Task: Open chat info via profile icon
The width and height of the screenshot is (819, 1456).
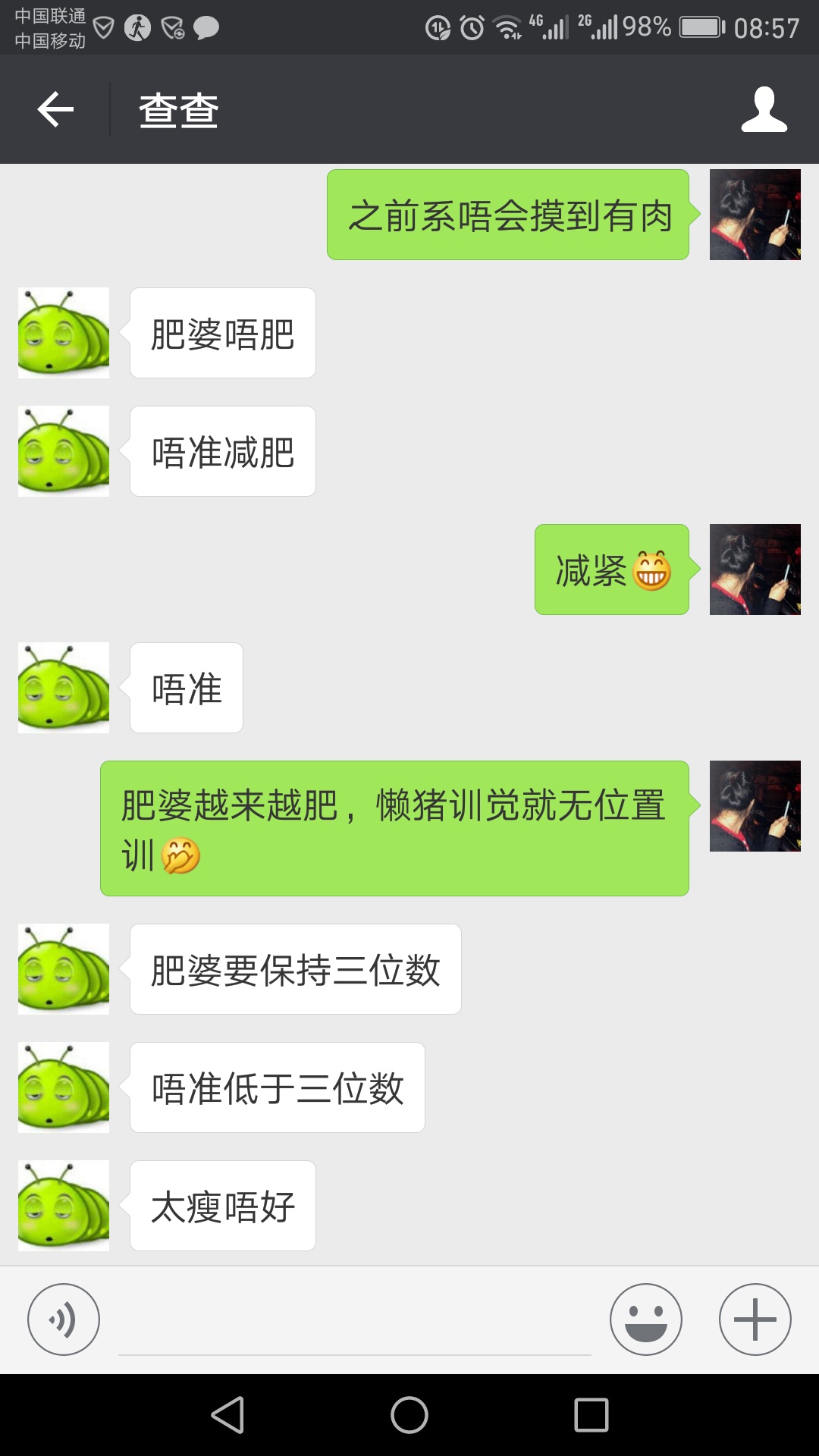Action: click(x=764, y=109)
